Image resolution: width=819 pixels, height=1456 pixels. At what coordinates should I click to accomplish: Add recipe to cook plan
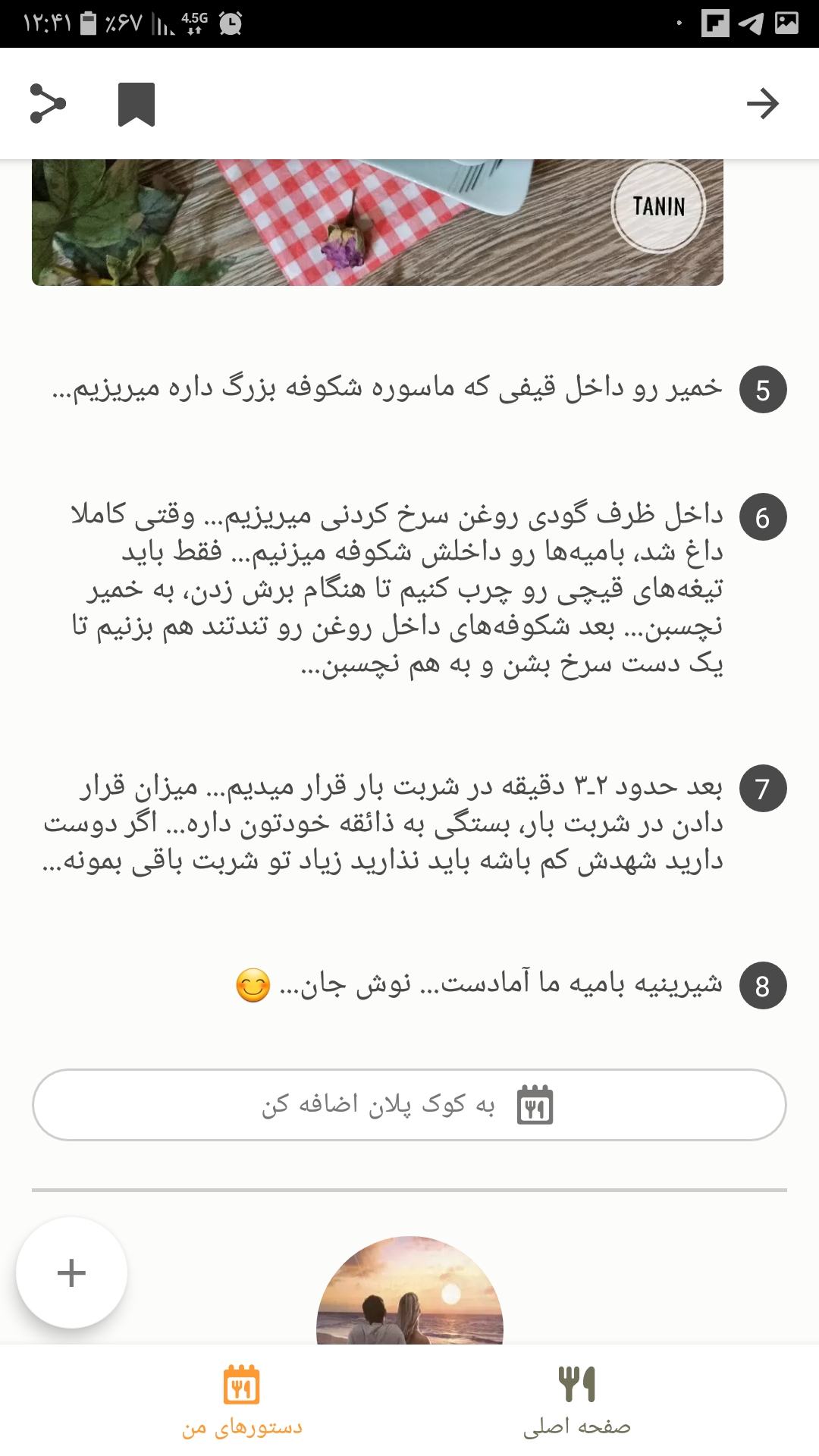409,1105
